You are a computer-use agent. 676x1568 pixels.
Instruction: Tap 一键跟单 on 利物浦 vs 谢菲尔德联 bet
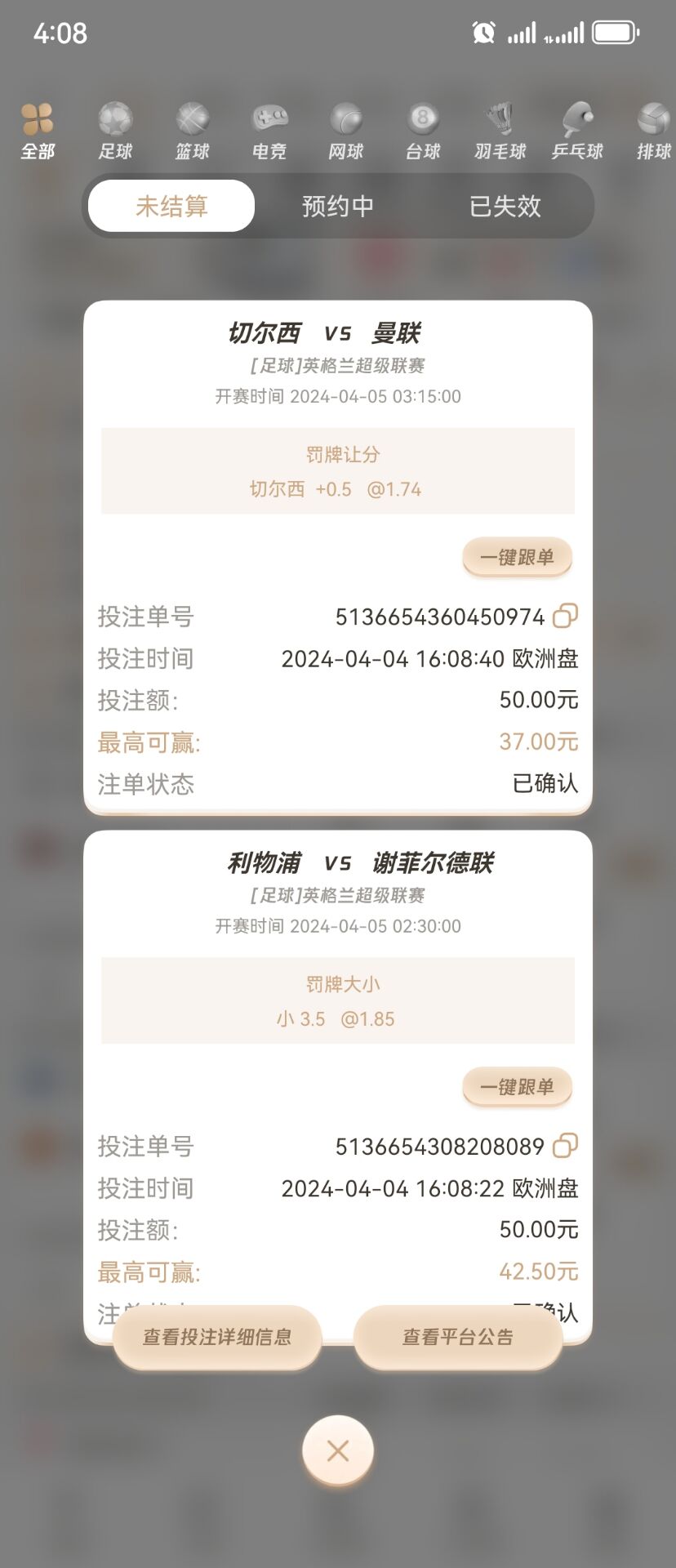coord(517,1087)
